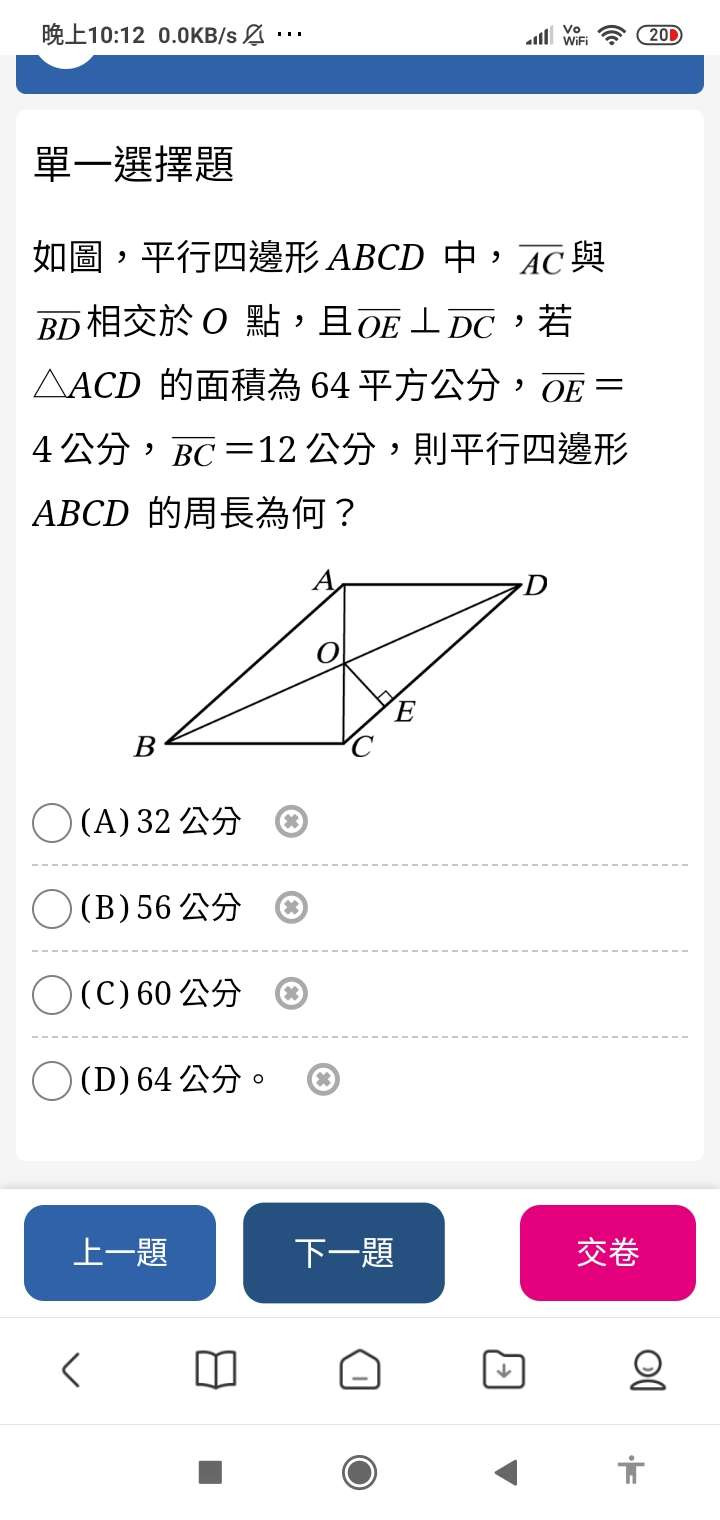This screenshot has height=1520, width=720.
Task: Open recent apps with the square button
Action: pyautogui.click(x=210, y=1472)
